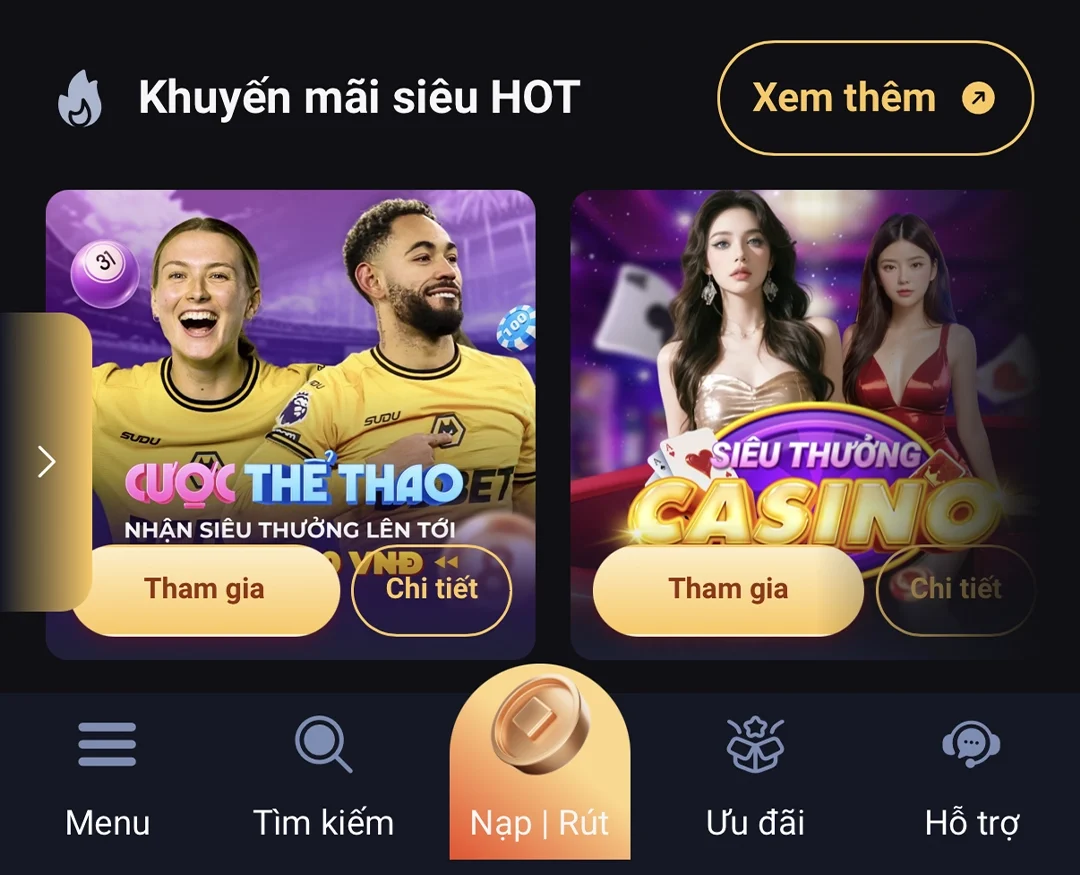View Chi tiết of Siêu Thưởng Casino
This screenshot has height=875, width=1080.
(955, 589)
